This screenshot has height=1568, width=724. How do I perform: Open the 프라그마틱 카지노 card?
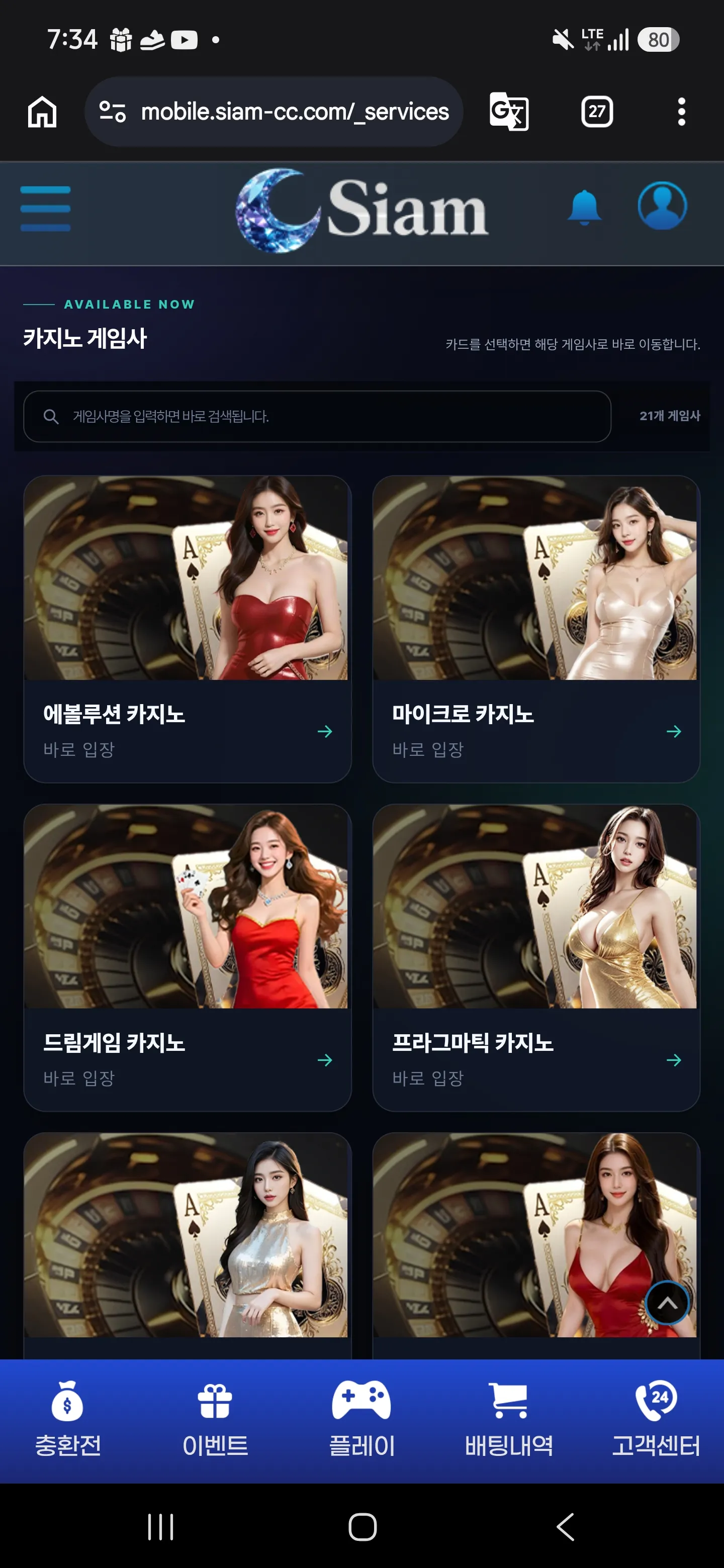(536, 957)
